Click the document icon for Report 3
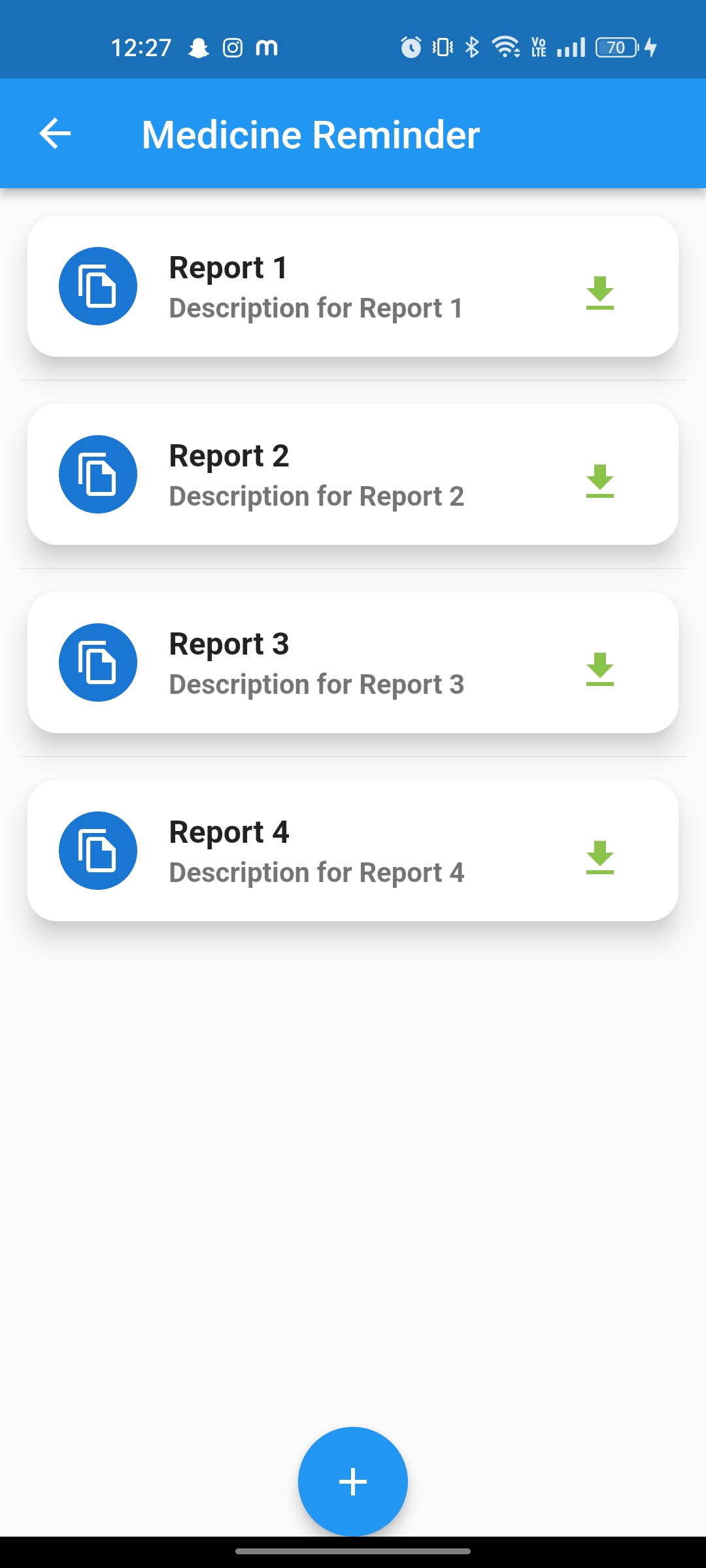 (97, 662)
